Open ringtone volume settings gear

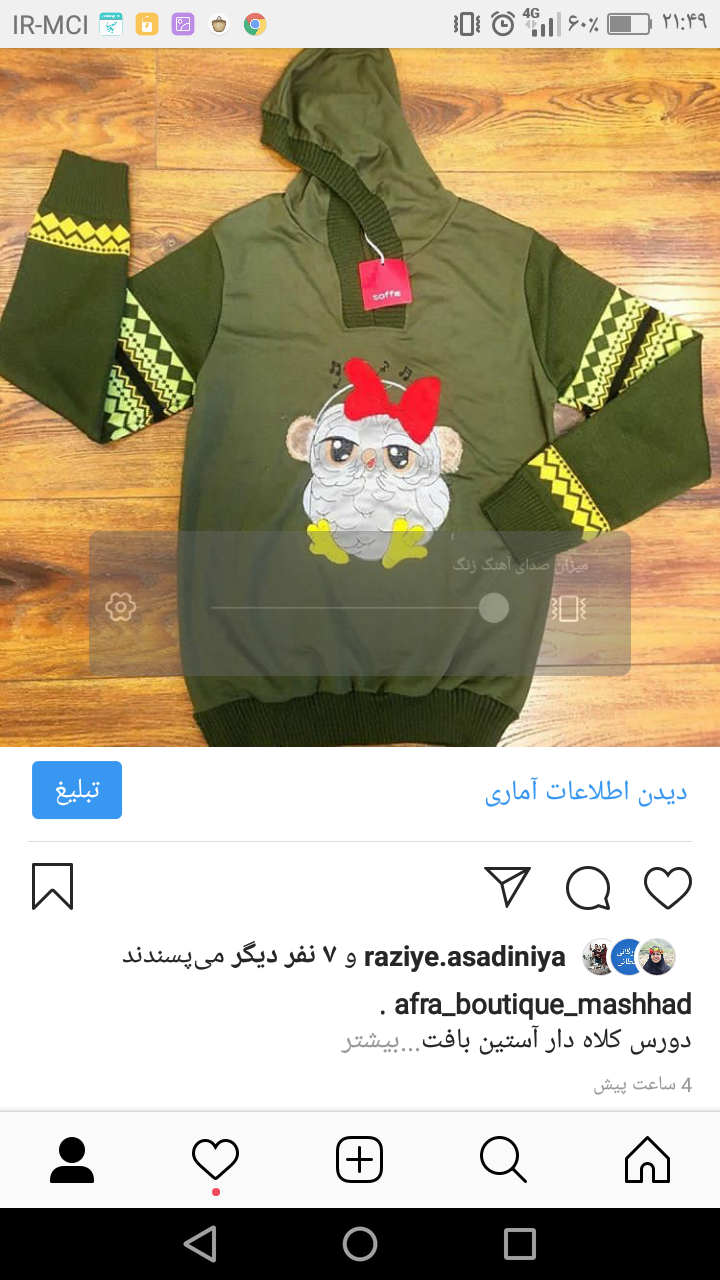click(121, 607)
